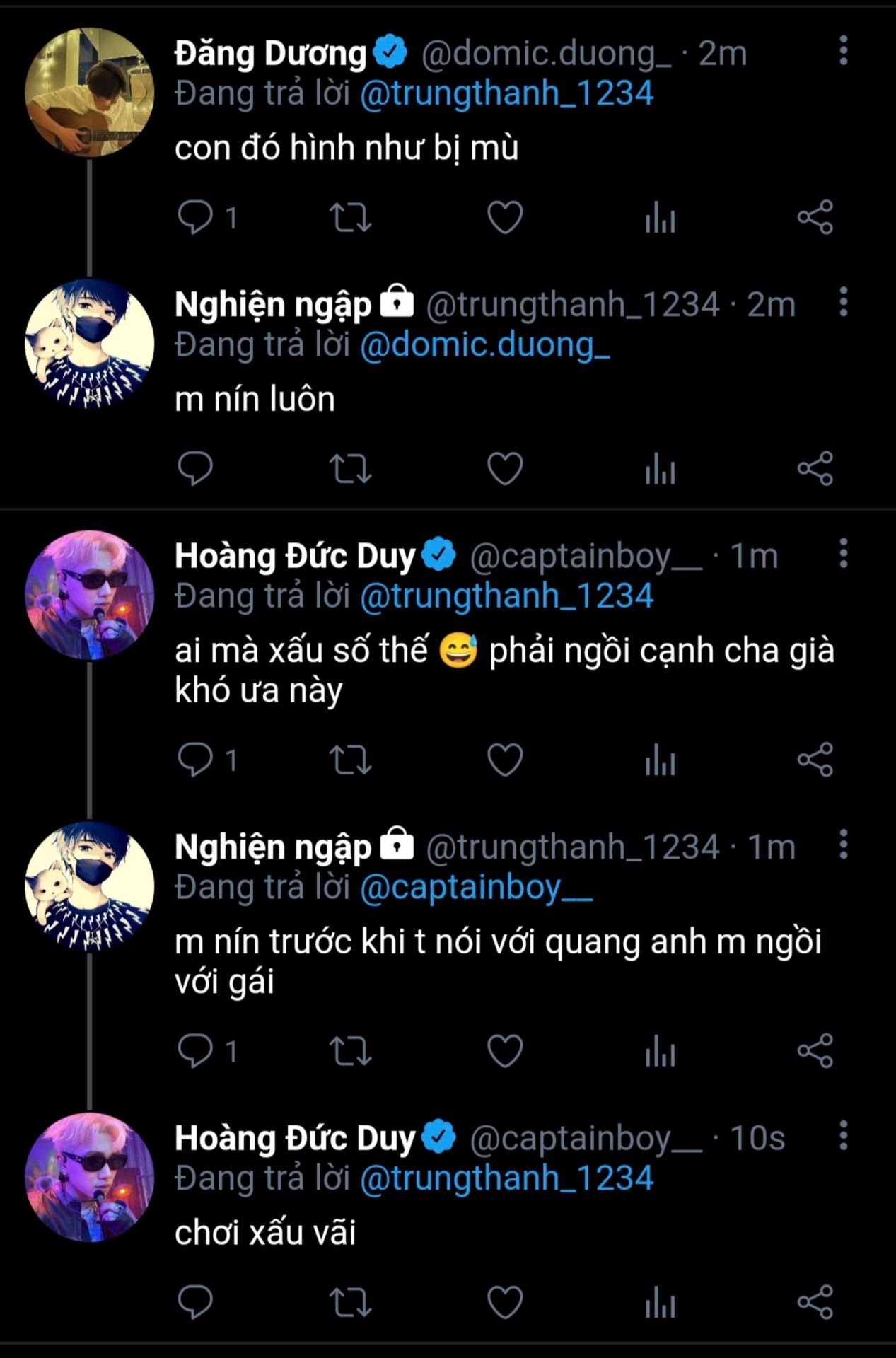
Task: Like Đăng Dương's reply 'con đó hình như bị mù'
Action: [505, 217]
